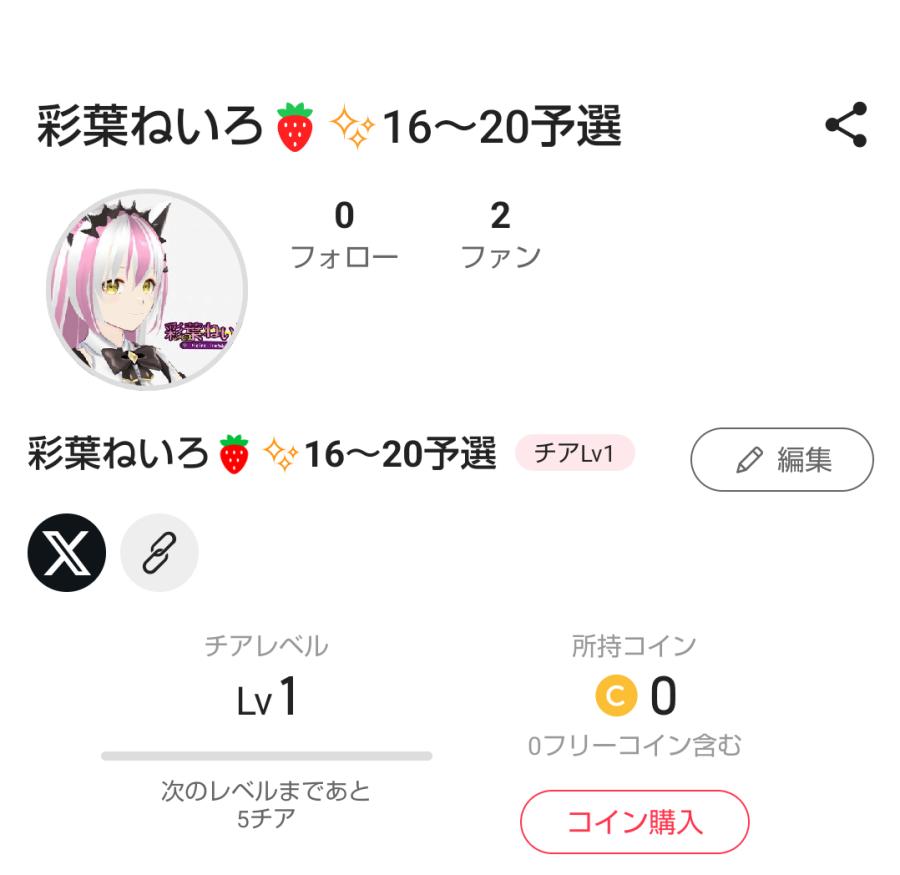
Task: Open the profile avatar picture
Action: coord(146,290)
